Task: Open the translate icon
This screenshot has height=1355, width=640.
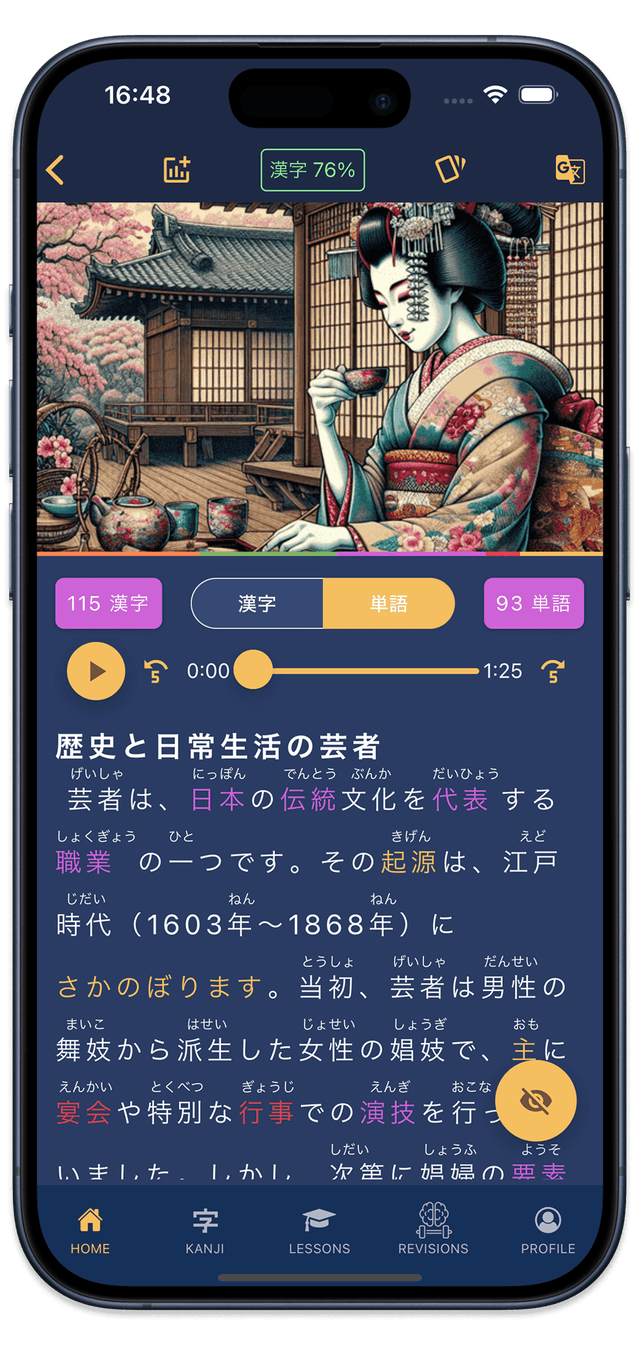Action: pos(570,170)
